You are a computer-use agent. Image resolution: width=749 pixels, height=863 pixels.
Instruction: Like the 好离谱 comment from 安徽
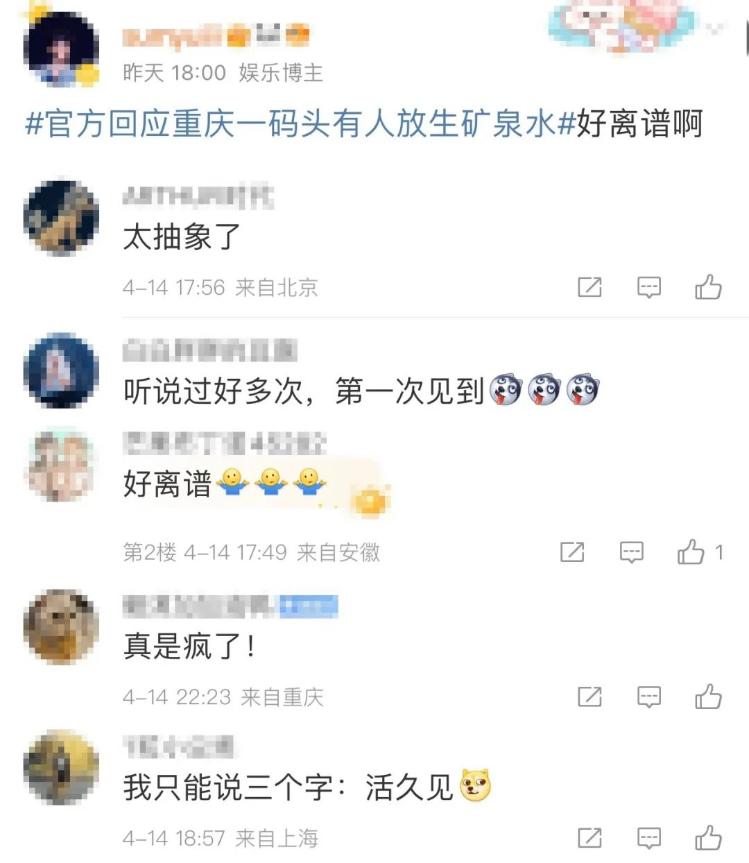[692, 552]
